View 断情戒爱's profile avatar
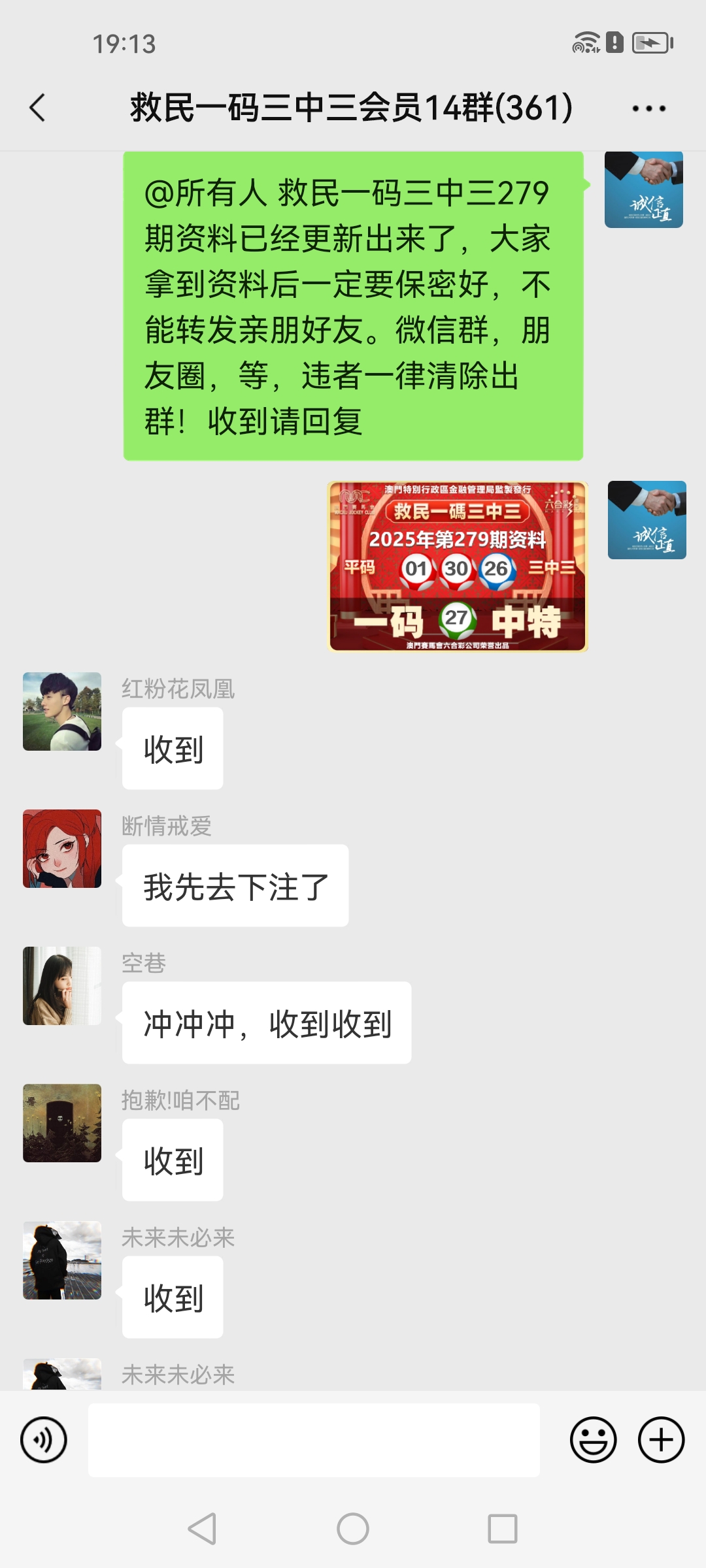The width and height of the screenshot is (706, 1568). click(x=62, y=849)
